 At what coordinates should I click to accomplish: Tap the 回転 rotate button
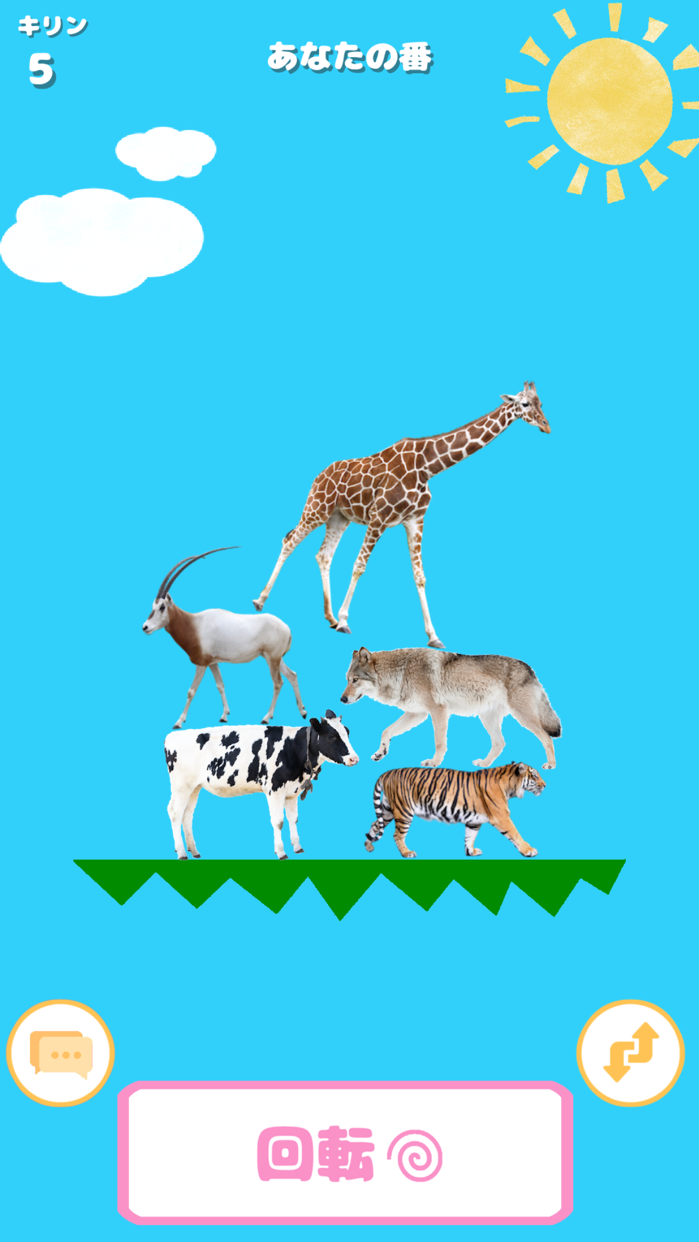tap(346, 1153)
